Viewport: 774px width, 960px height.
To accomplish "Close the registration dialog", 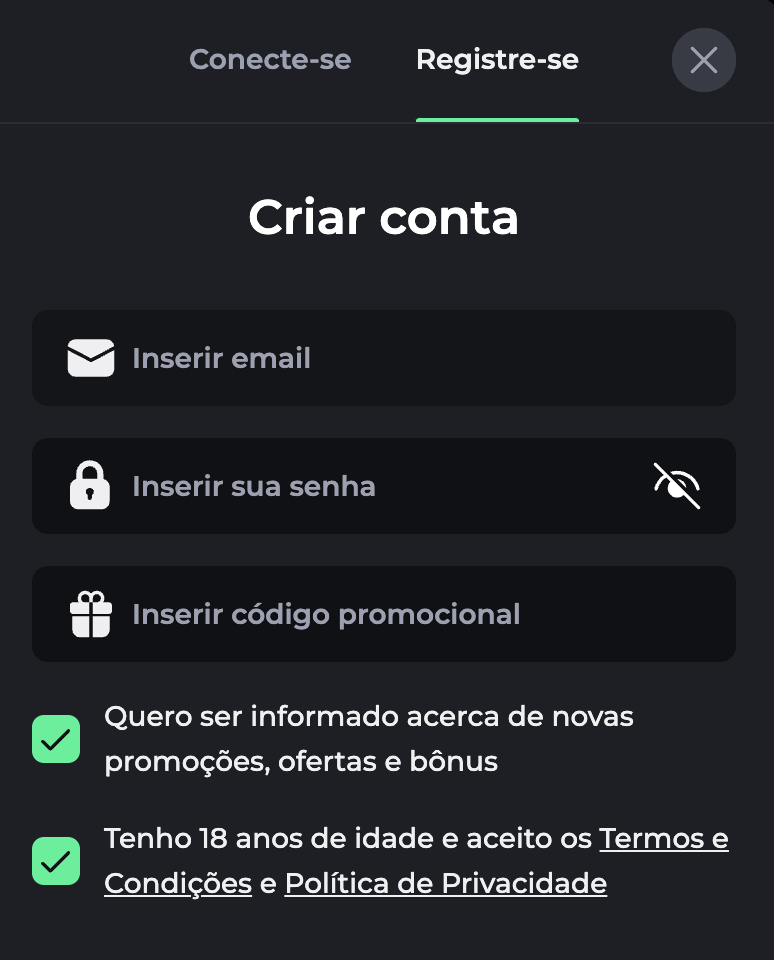I will [x=704, y=60].
